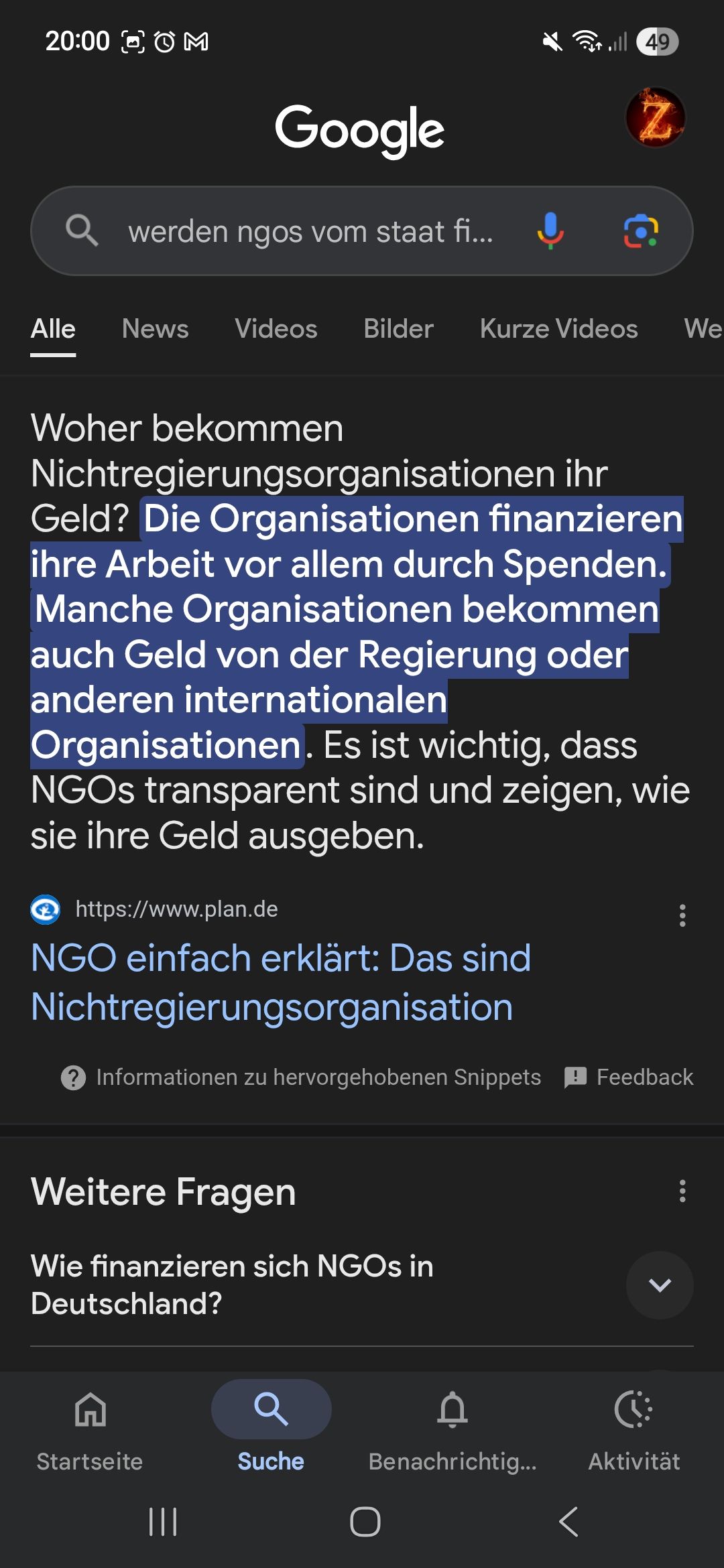The image size is (724, 1568).
Task: Switch to the Bilder tab
Action: (398, 329)
